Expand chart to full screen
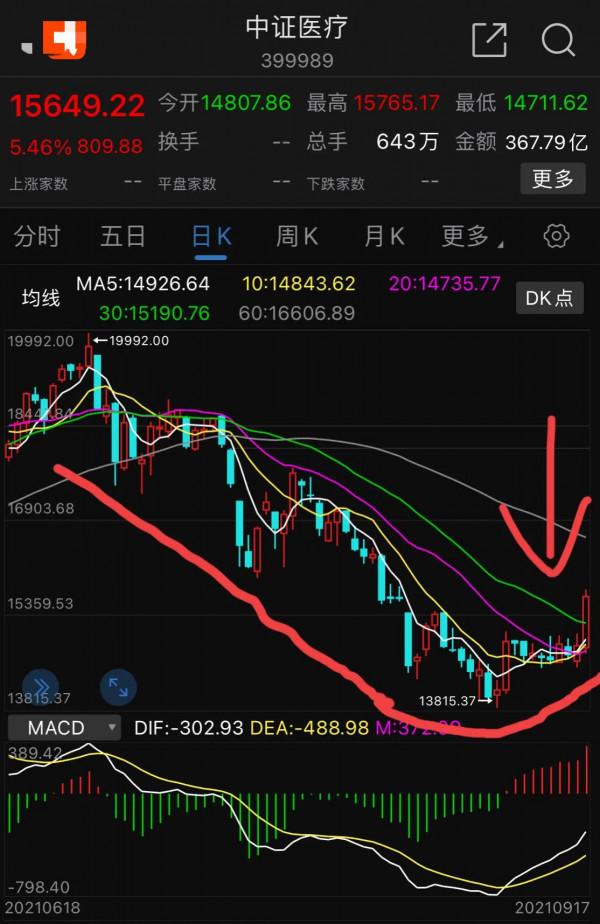 pos(118,687)
